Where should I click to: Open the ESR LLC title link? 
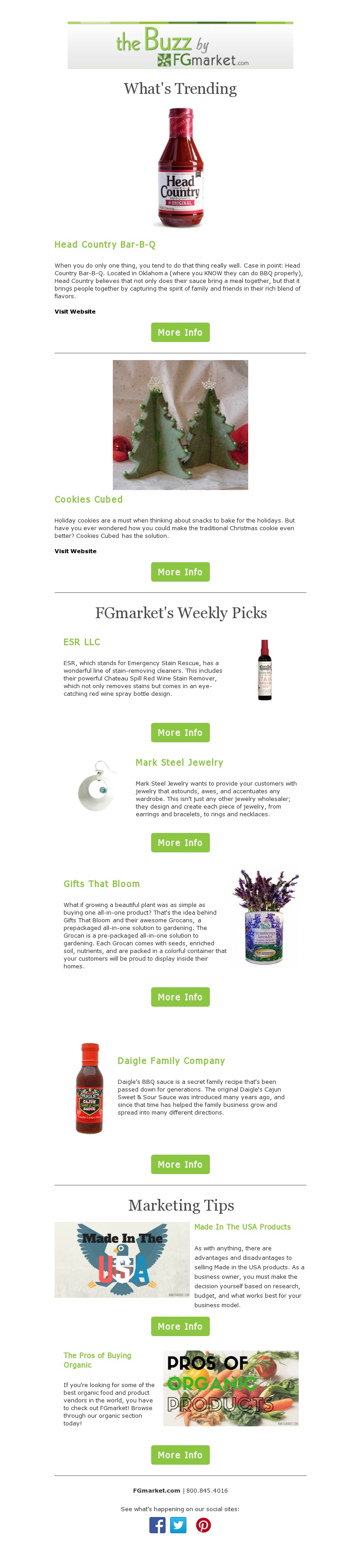point(82,642)
